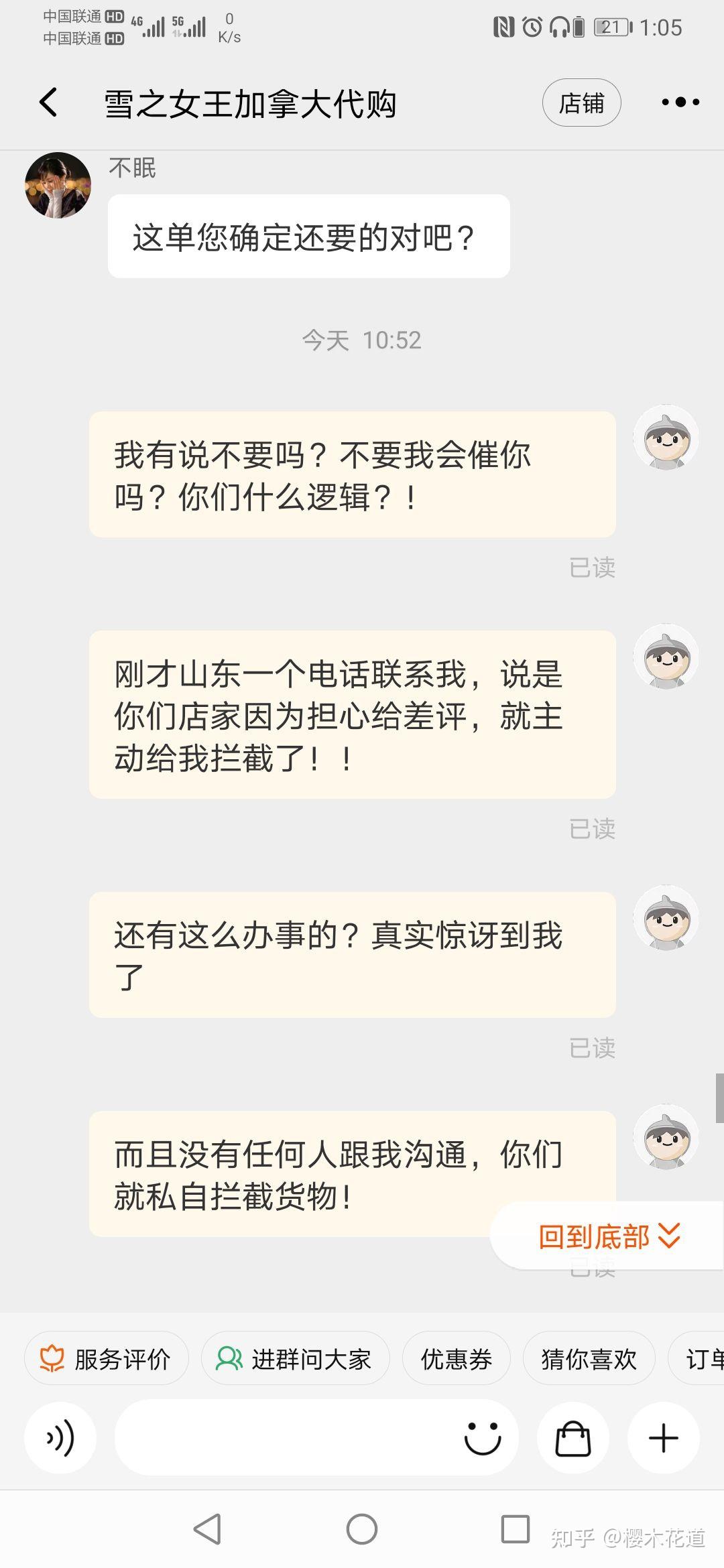Open the plus attachments menu
724x1568 pixels.
click(664, 1437)
